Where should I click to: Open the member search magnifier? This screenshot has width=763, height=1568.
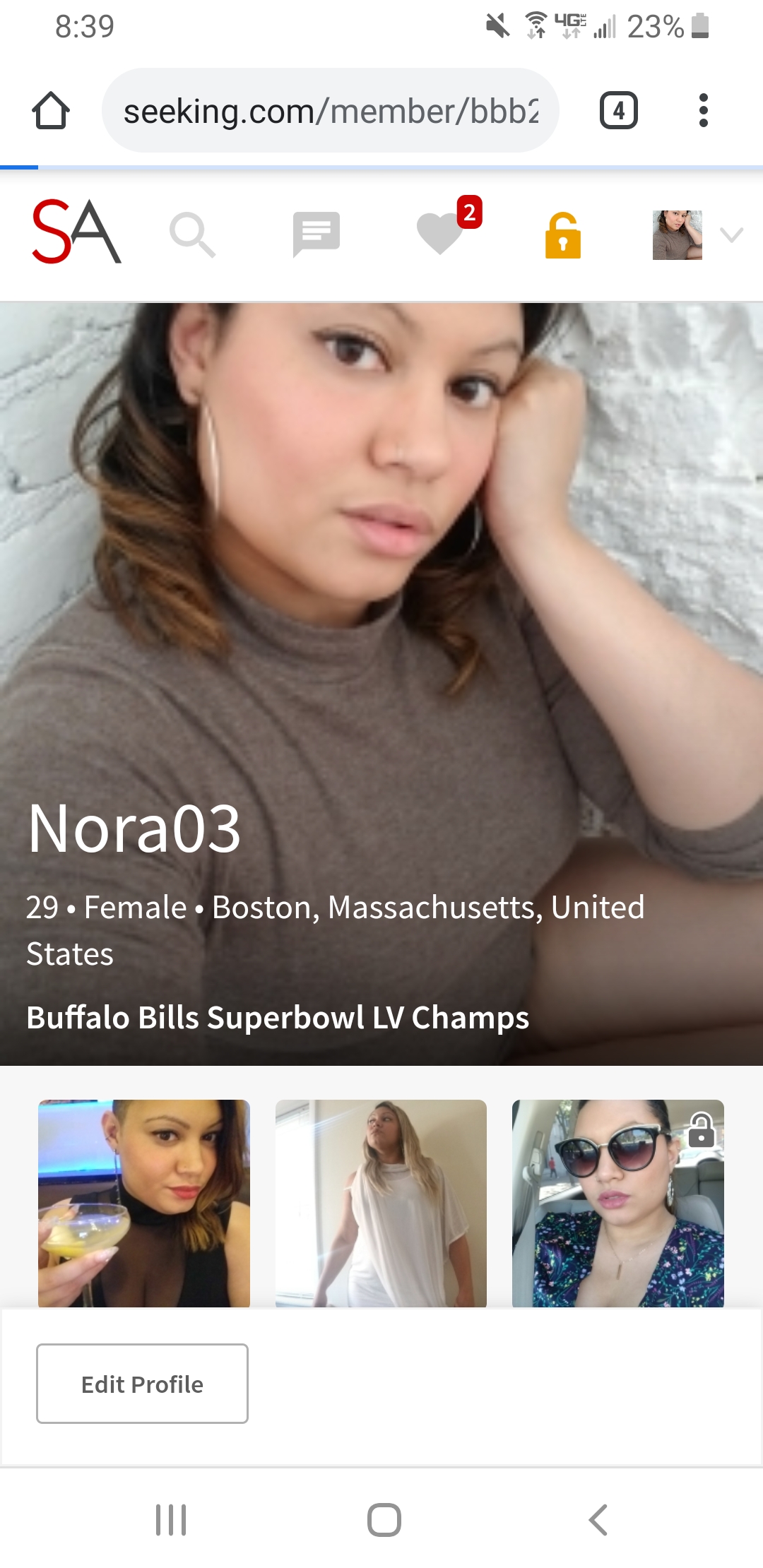[192, 234]
